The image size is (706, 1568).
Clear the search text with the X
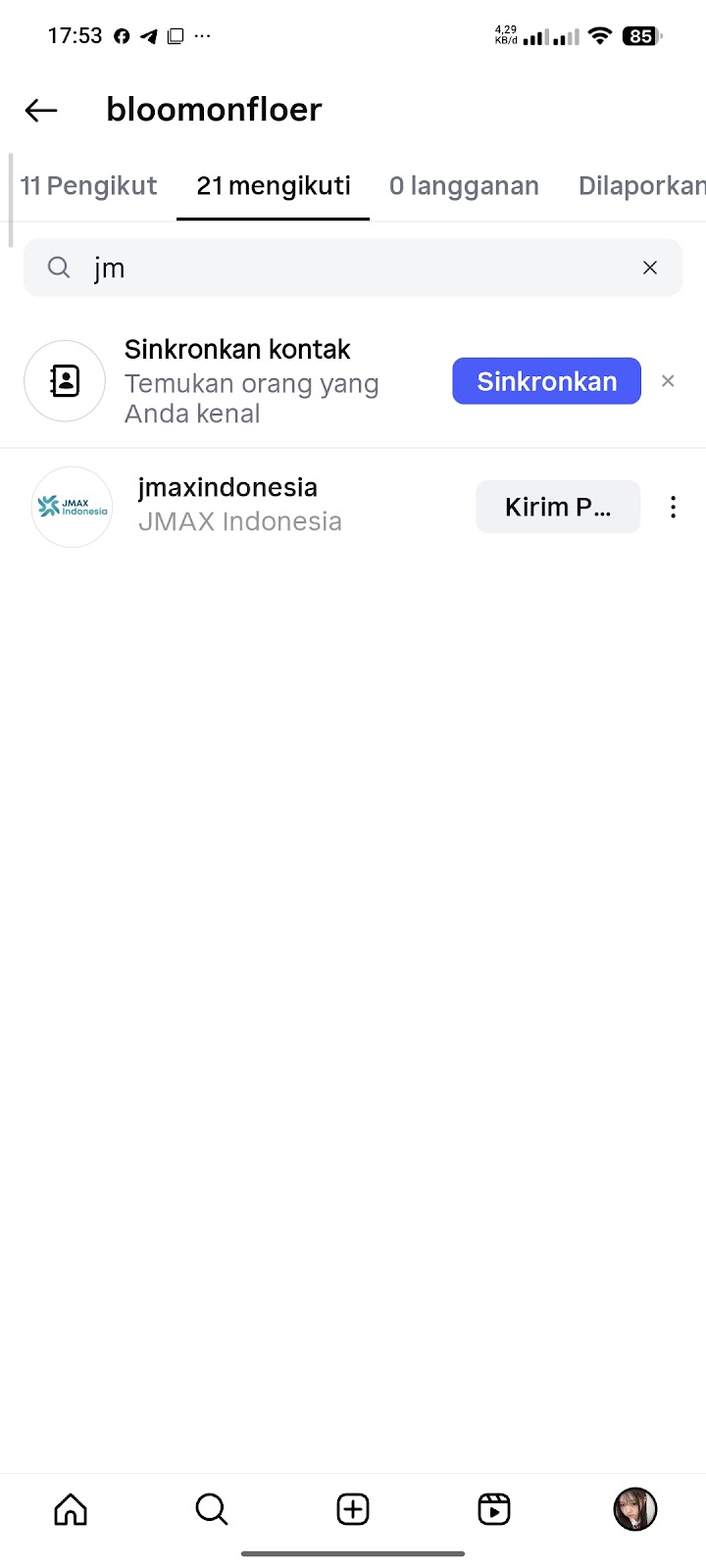[649, 268]
